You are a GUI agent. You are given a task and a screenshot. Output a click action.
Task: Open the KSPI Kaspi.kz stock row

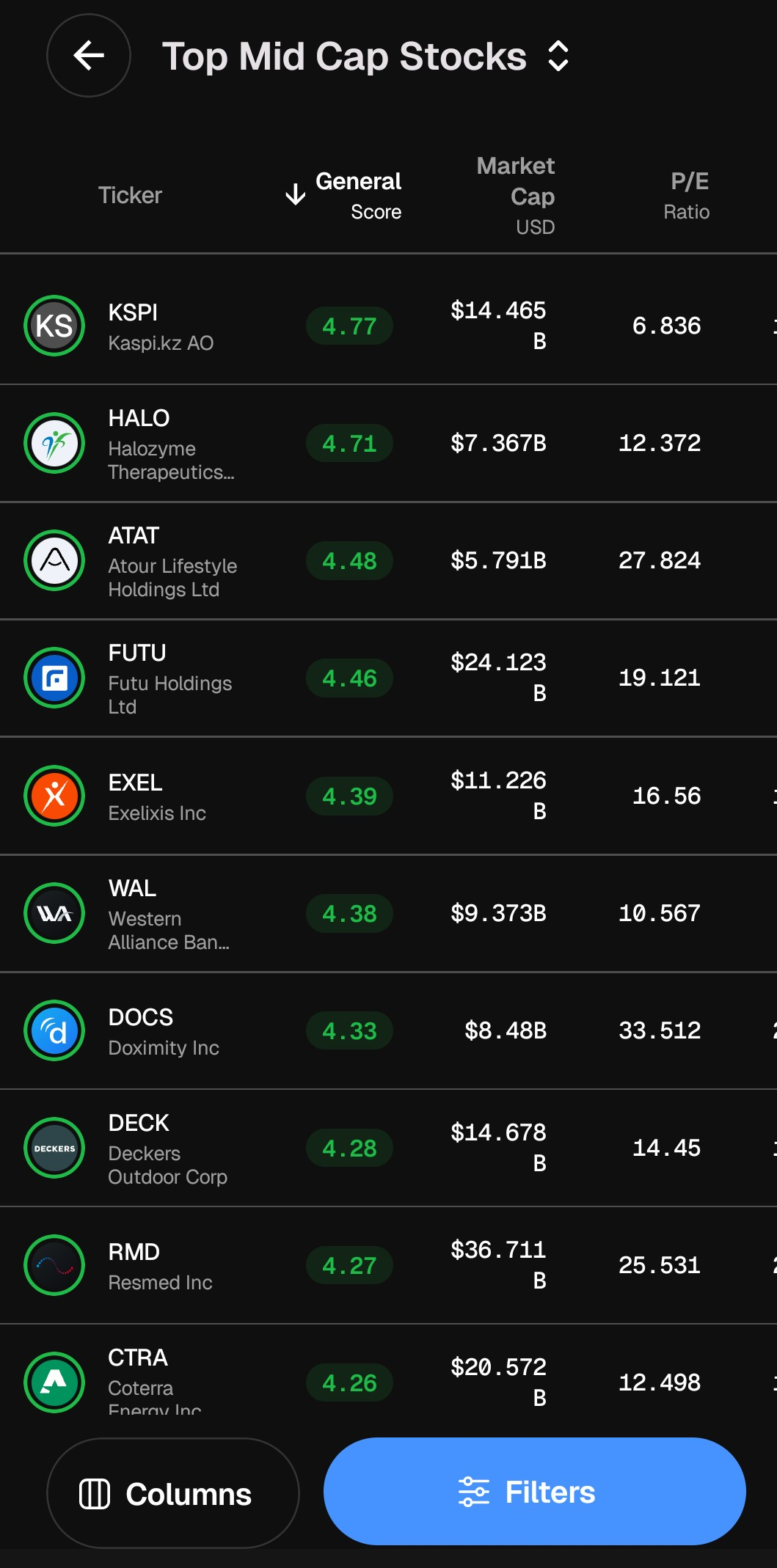click(x=161, y=326)
